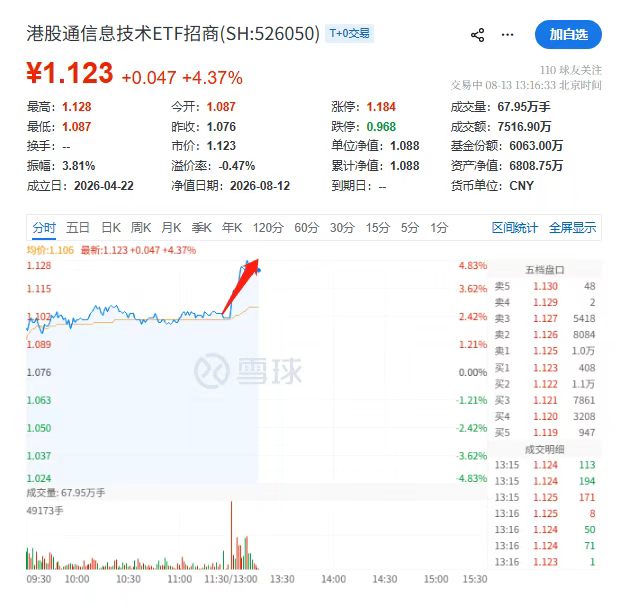
Task: Open the 季K quarterly chart
Action: click(201, 227)
